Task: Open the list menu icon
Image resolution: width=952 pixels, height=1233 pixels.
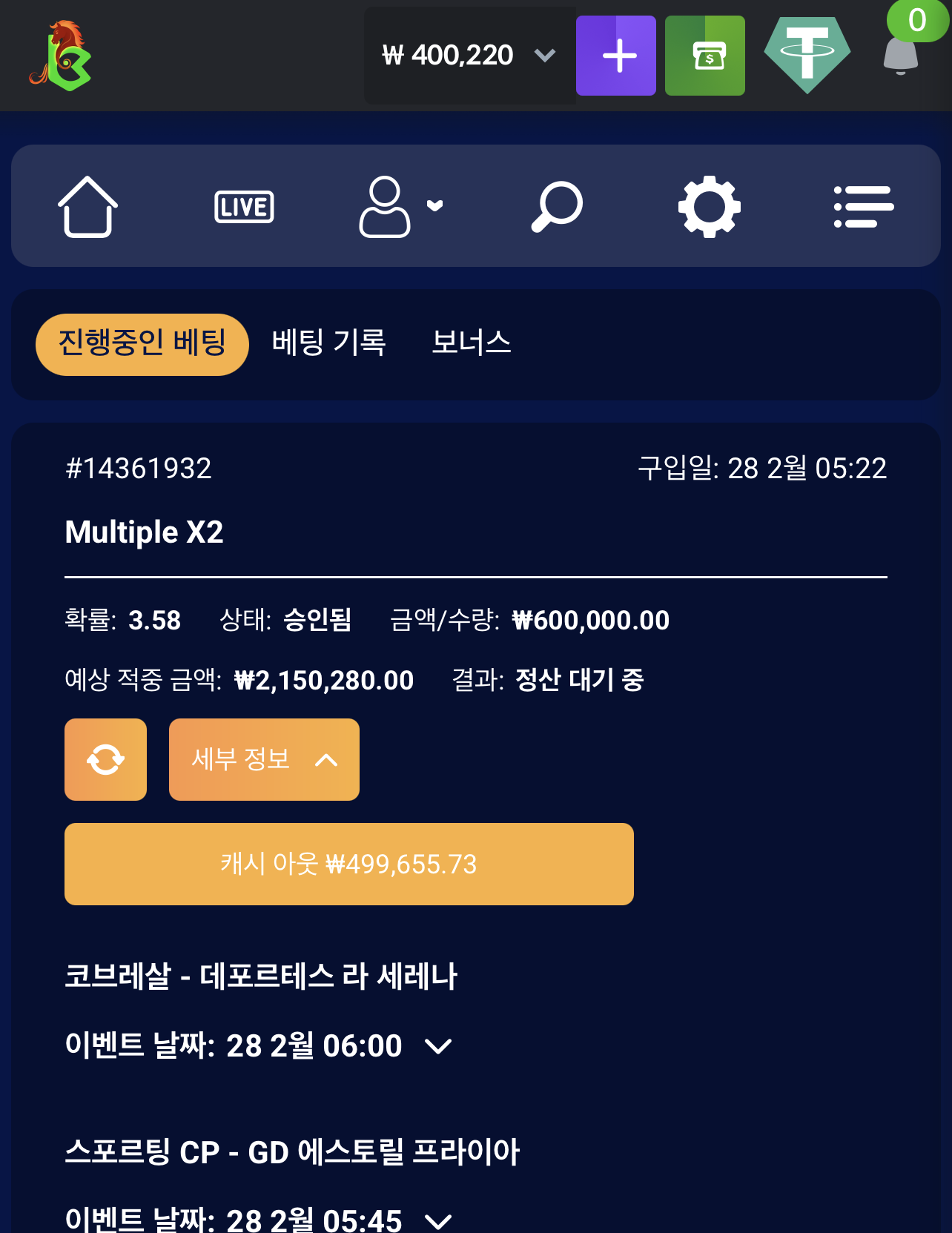Action: coord(865,205)
